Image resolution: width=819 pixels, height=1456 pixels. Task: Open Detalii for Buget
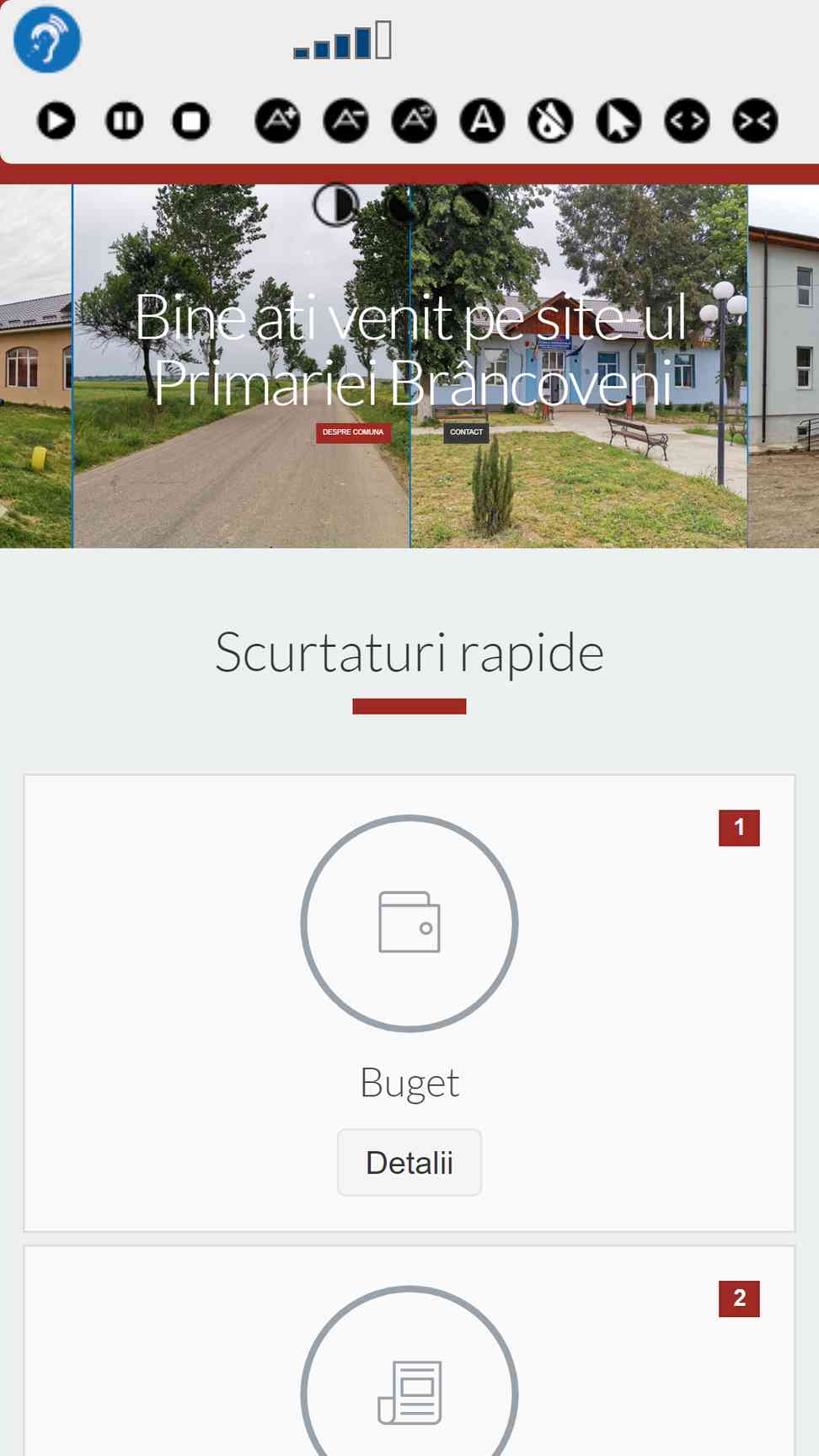pos(409,1163)
